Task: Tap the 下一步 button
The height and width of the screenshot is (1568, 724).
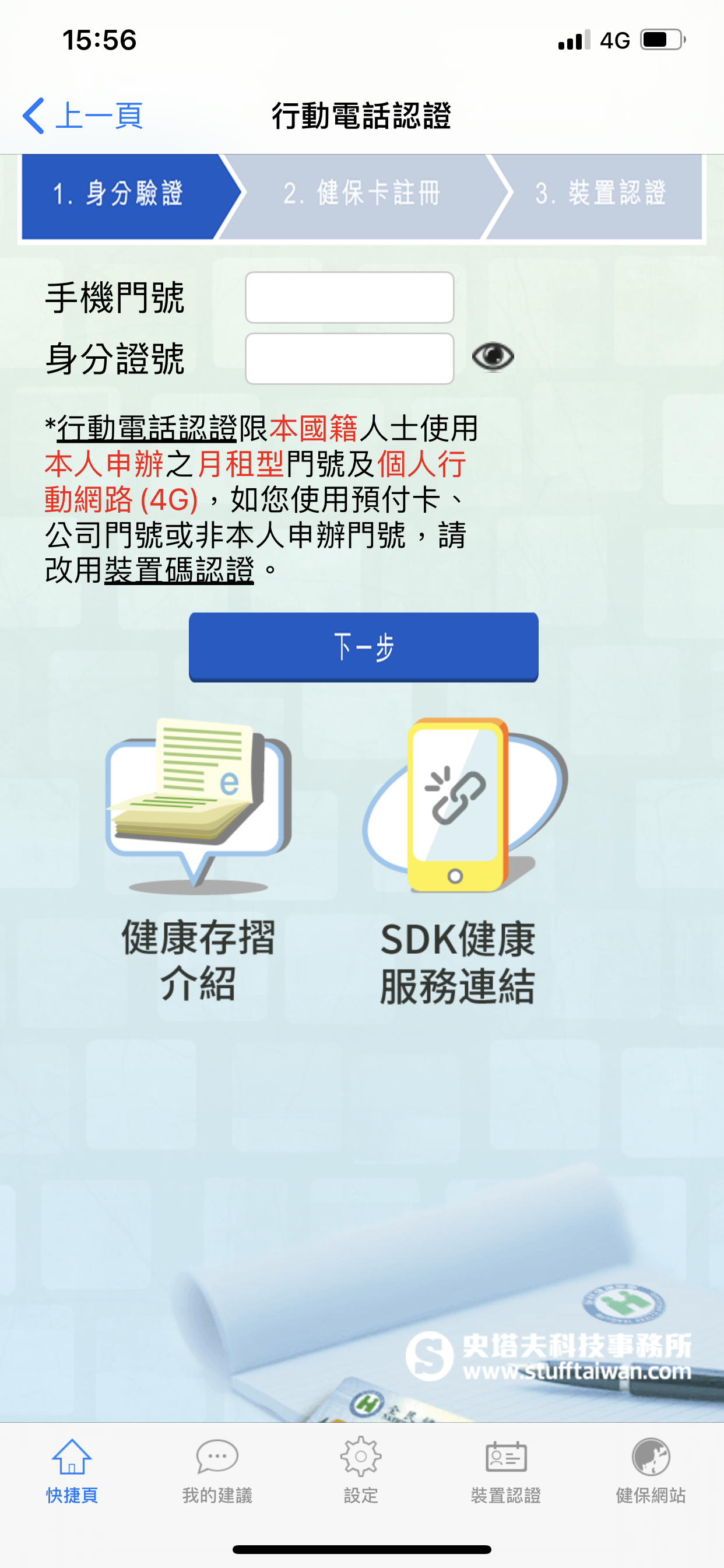Action: [363, 647]
